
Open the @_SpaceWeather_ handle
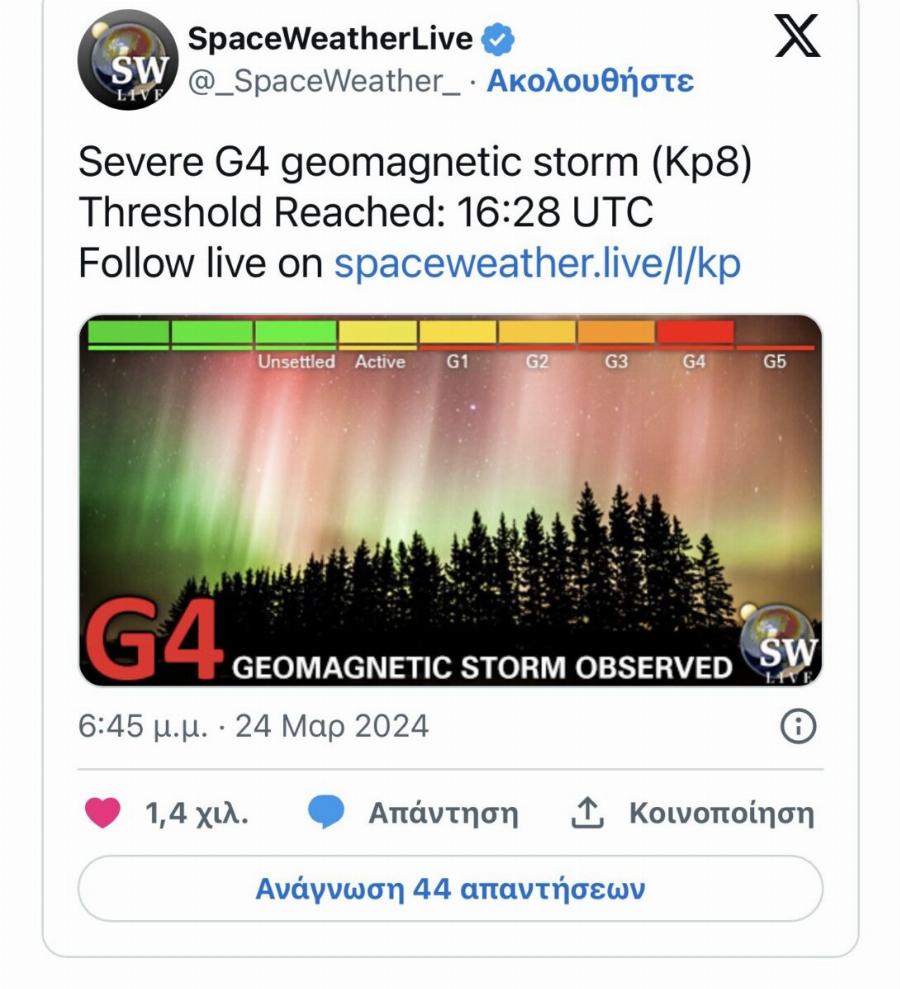pos(324,81)
